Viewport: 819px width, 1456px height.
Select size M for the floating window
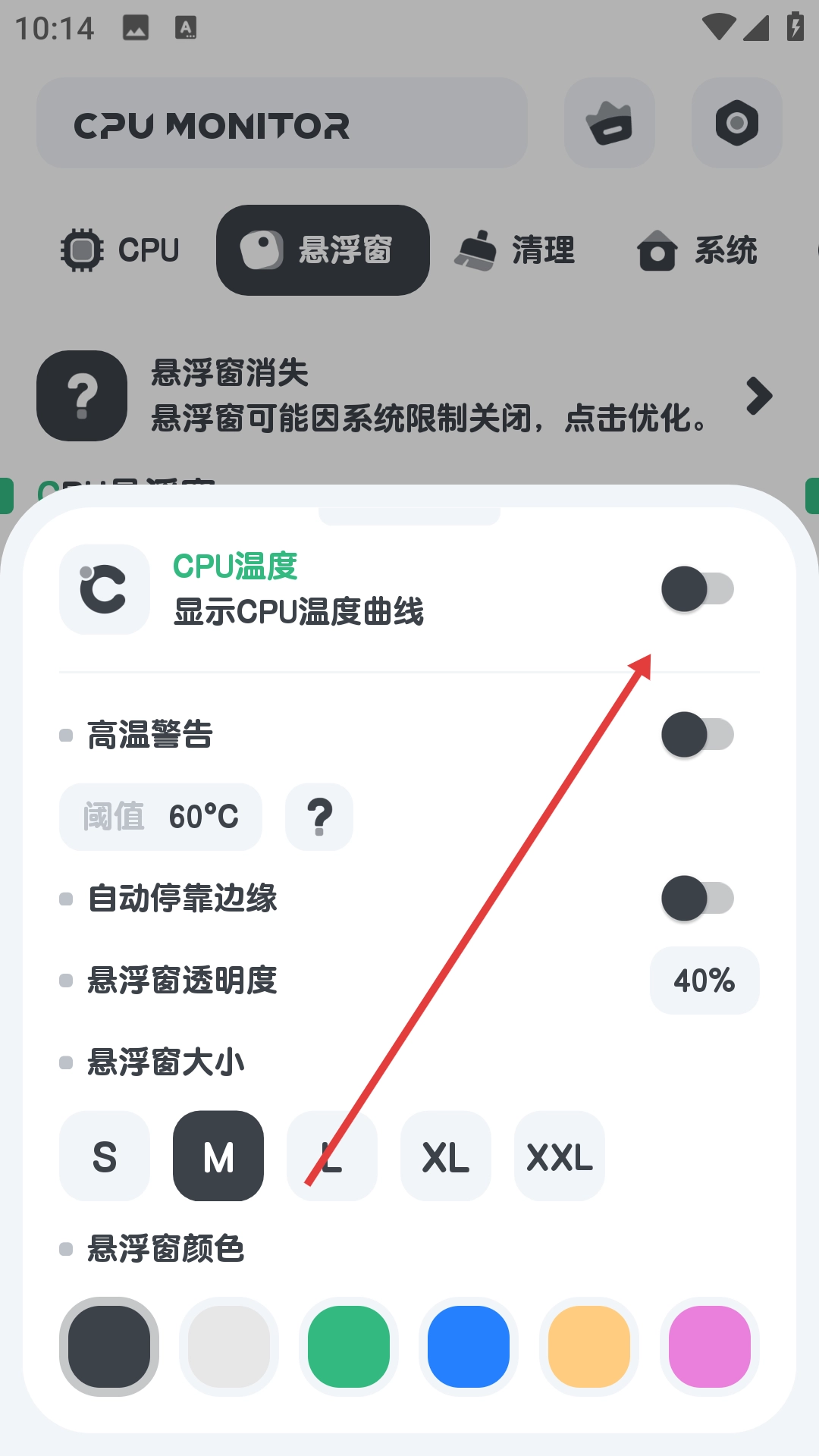click(218, 1156)
